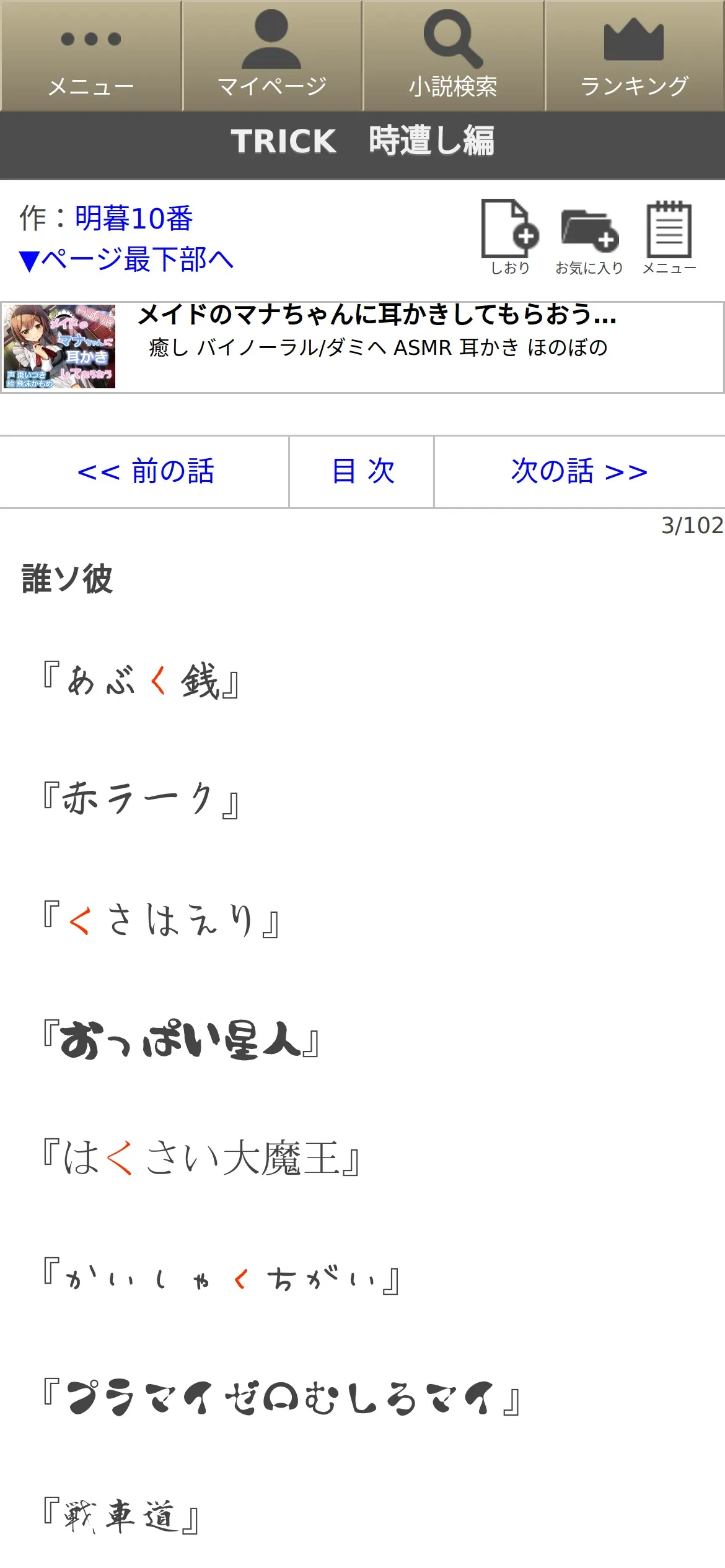The width and height of the screenshot is (725, 1568).
Task: Jump to ページ最下部へ
Action: click(126, 259)
